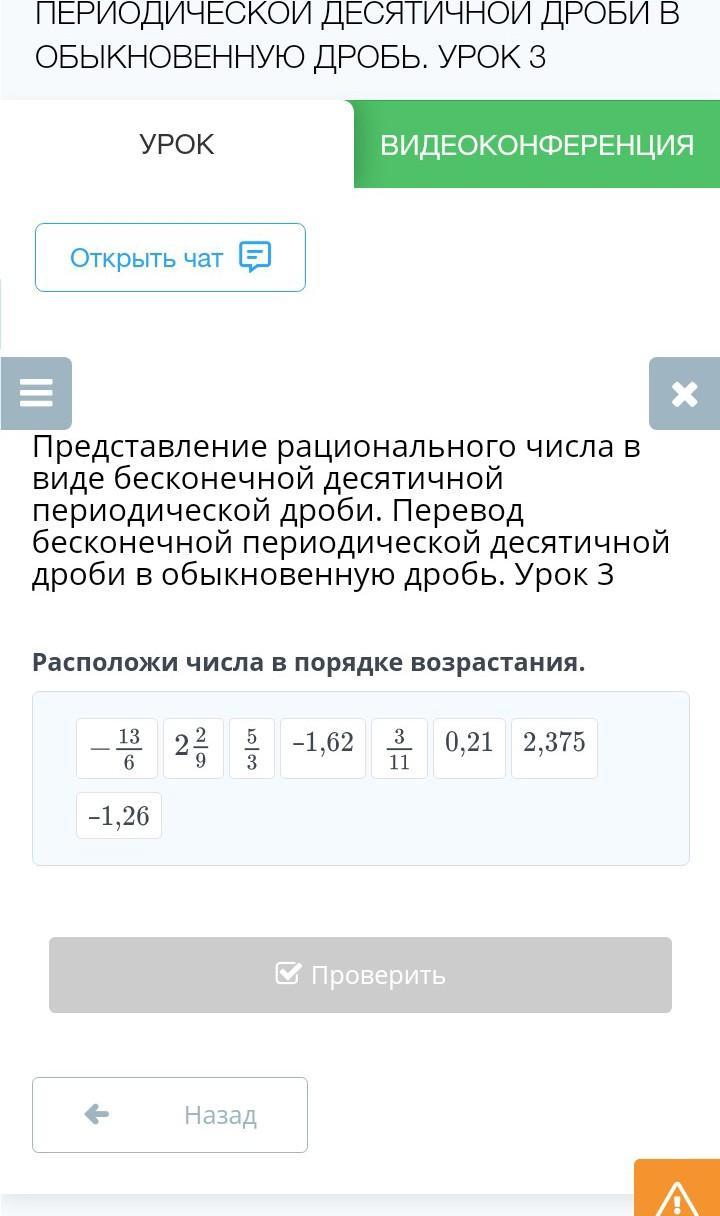The height and width of the screenshot is (1216, 720).
Task: Switch to the УРОК tab
Action: tap(177, 145)
